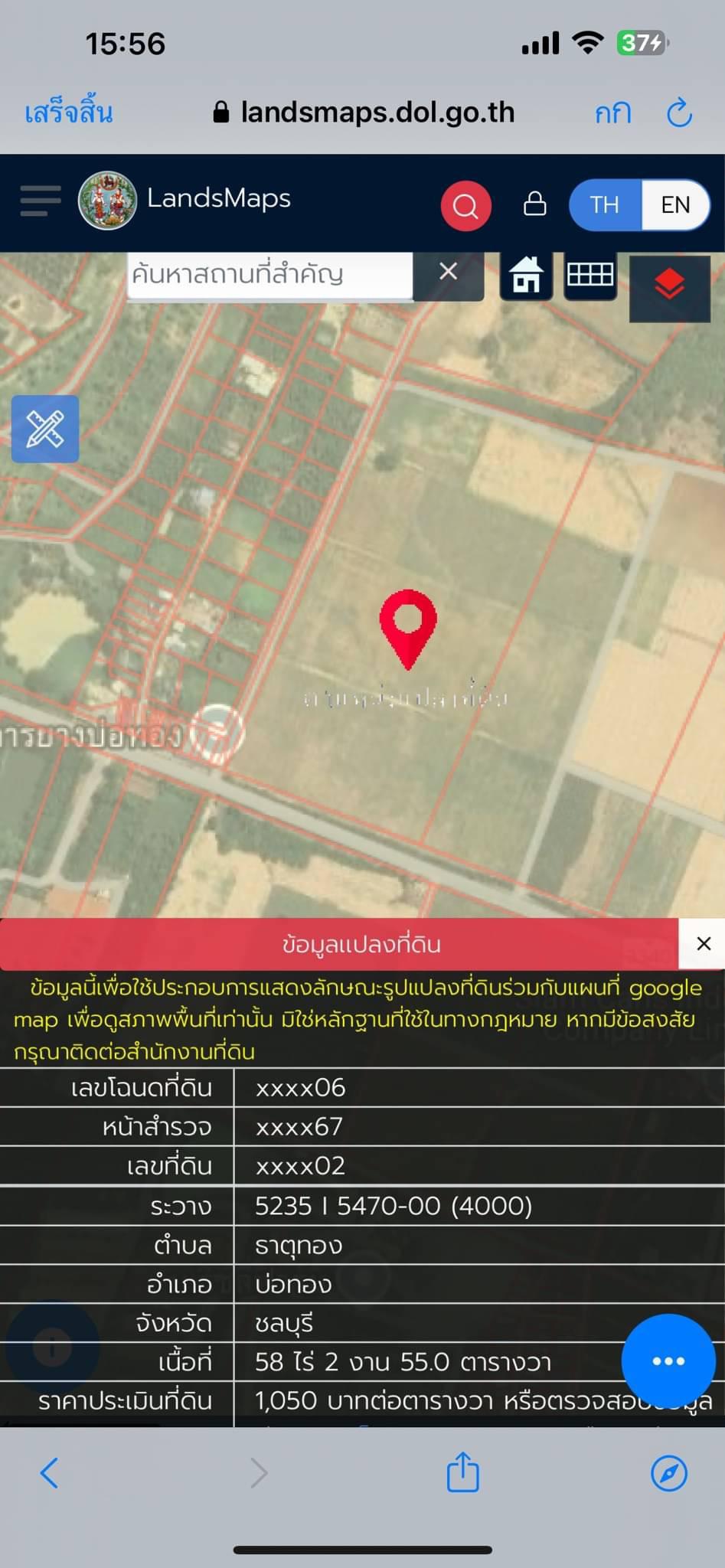The height and width of the screenshot is (1568, 725).
Task: Open the hamburger menu
Action: pos(40,201)
